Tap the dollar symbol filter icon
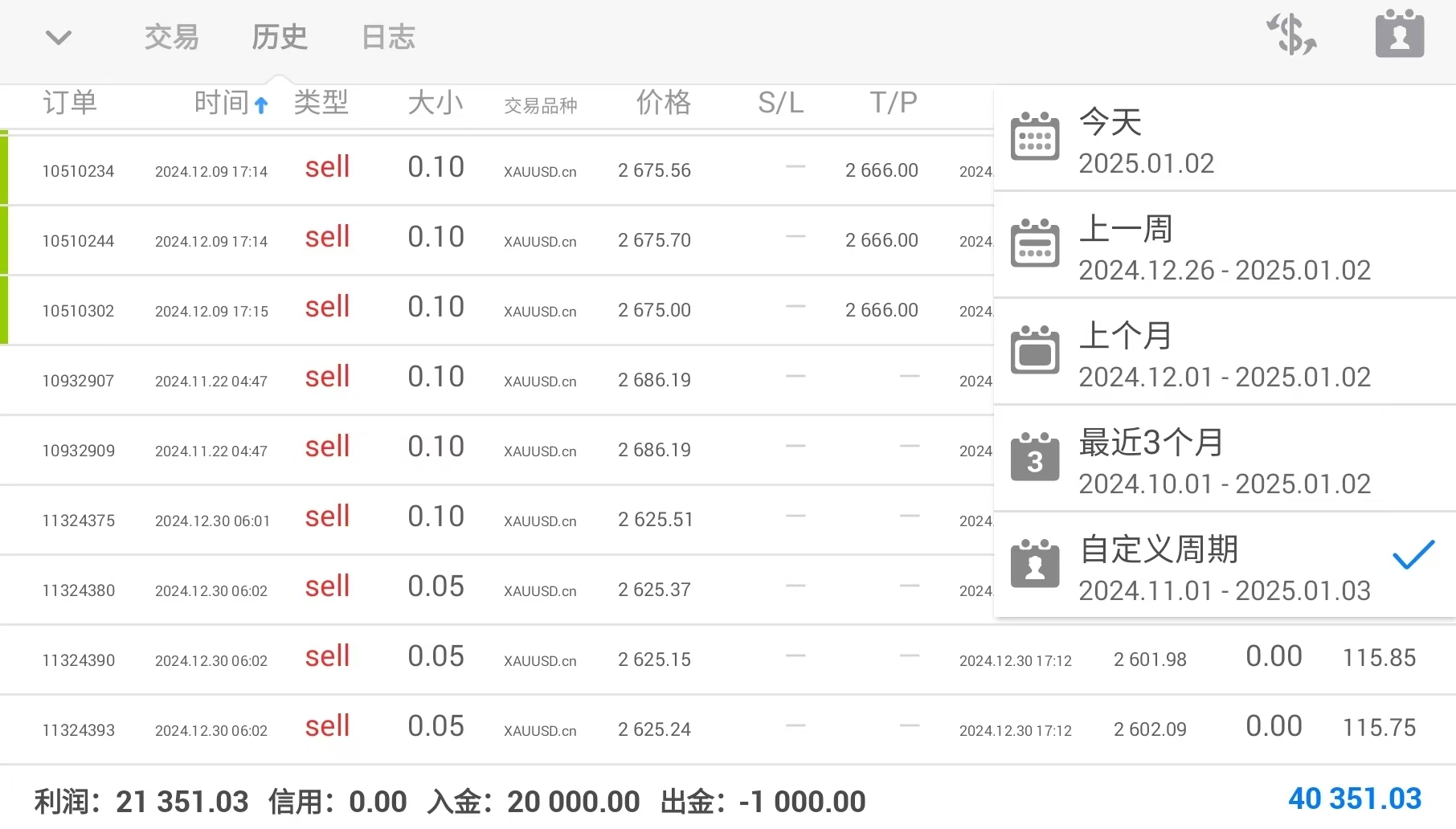The image size is (1456, 829). (1290, 35)
